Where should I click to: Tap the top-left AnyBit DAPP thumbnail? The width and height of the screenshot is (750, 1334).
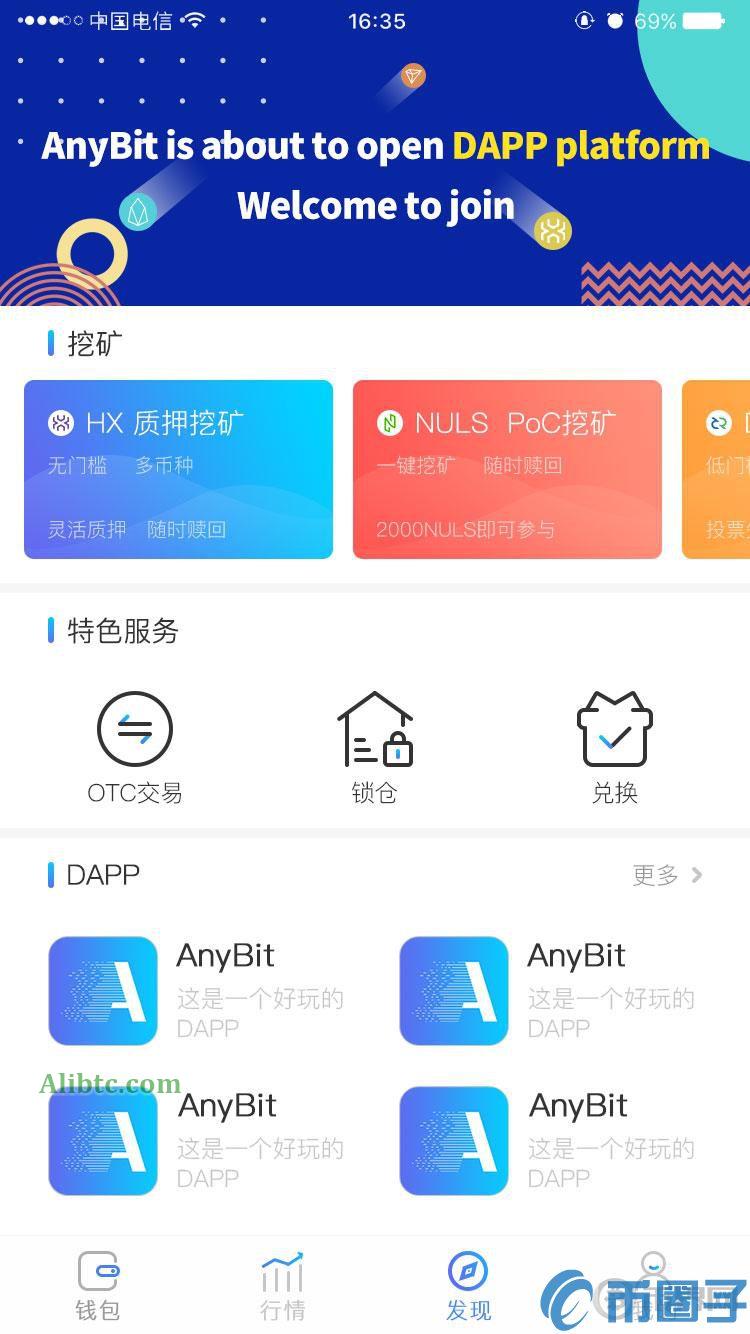pos(103,991)
